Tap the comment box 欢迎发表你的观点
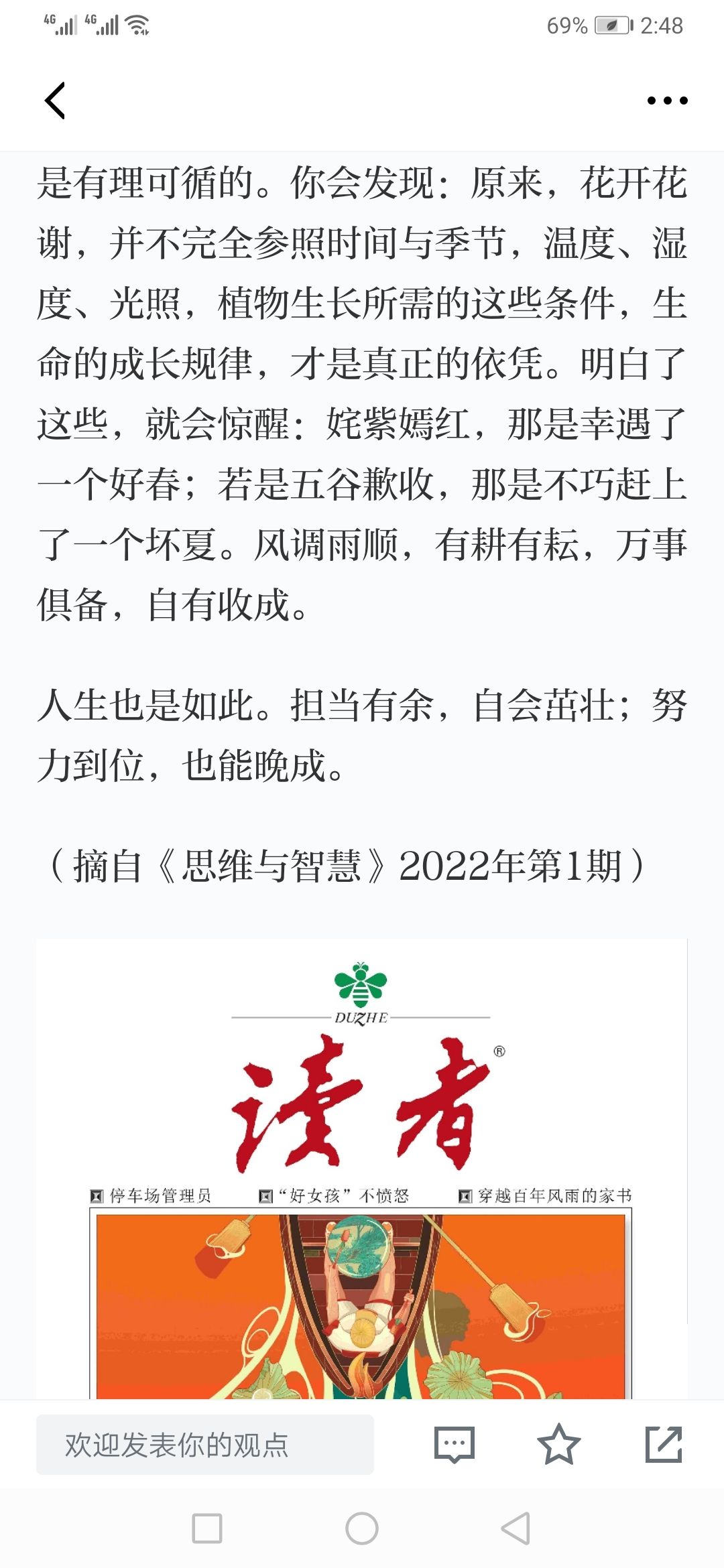The image size is (724, 1568). (x=205, y=1445)
